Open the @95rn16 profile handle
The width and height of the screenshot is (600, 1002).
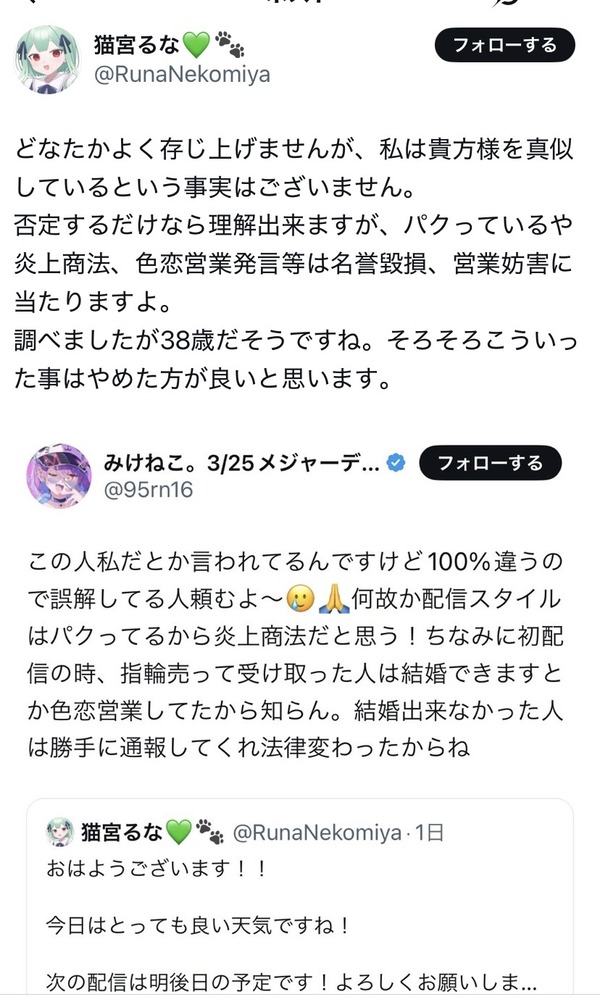coord(148,489)
